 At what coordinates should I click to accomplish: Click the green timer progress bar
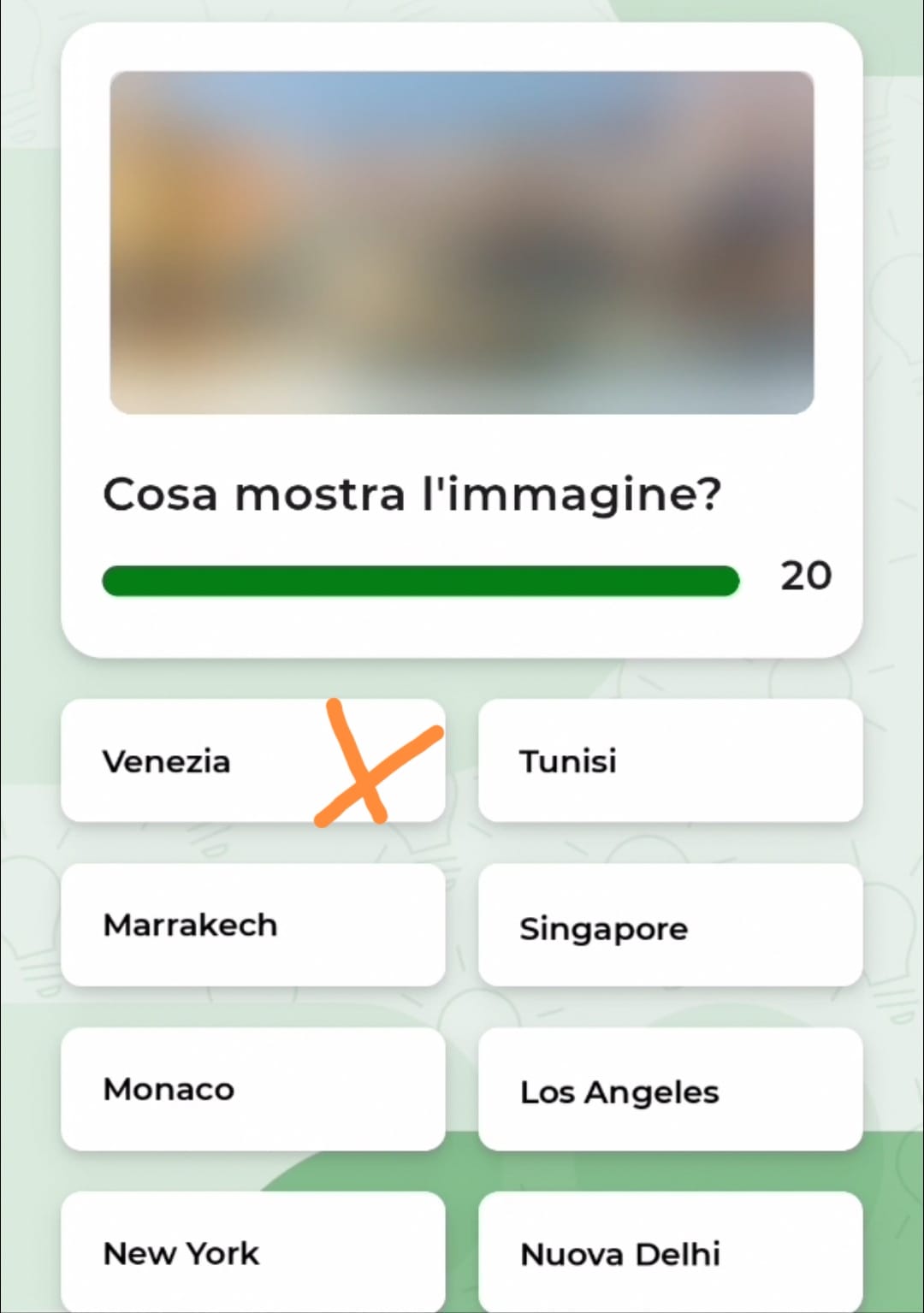[x=421, y=581]
